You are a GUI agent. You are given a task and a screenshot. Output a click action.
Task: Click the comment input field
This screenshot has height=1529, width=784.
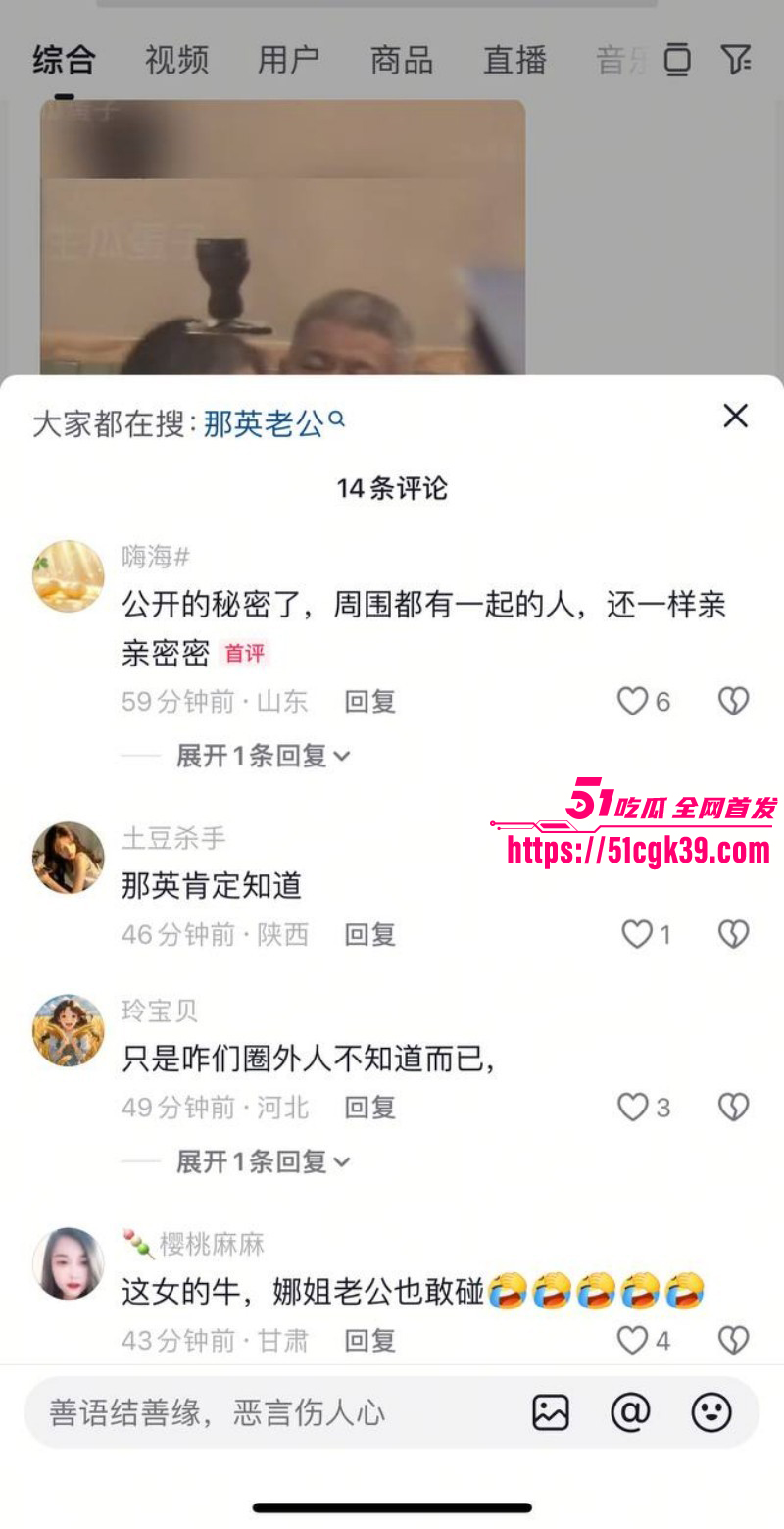(x=245, y=1411)
